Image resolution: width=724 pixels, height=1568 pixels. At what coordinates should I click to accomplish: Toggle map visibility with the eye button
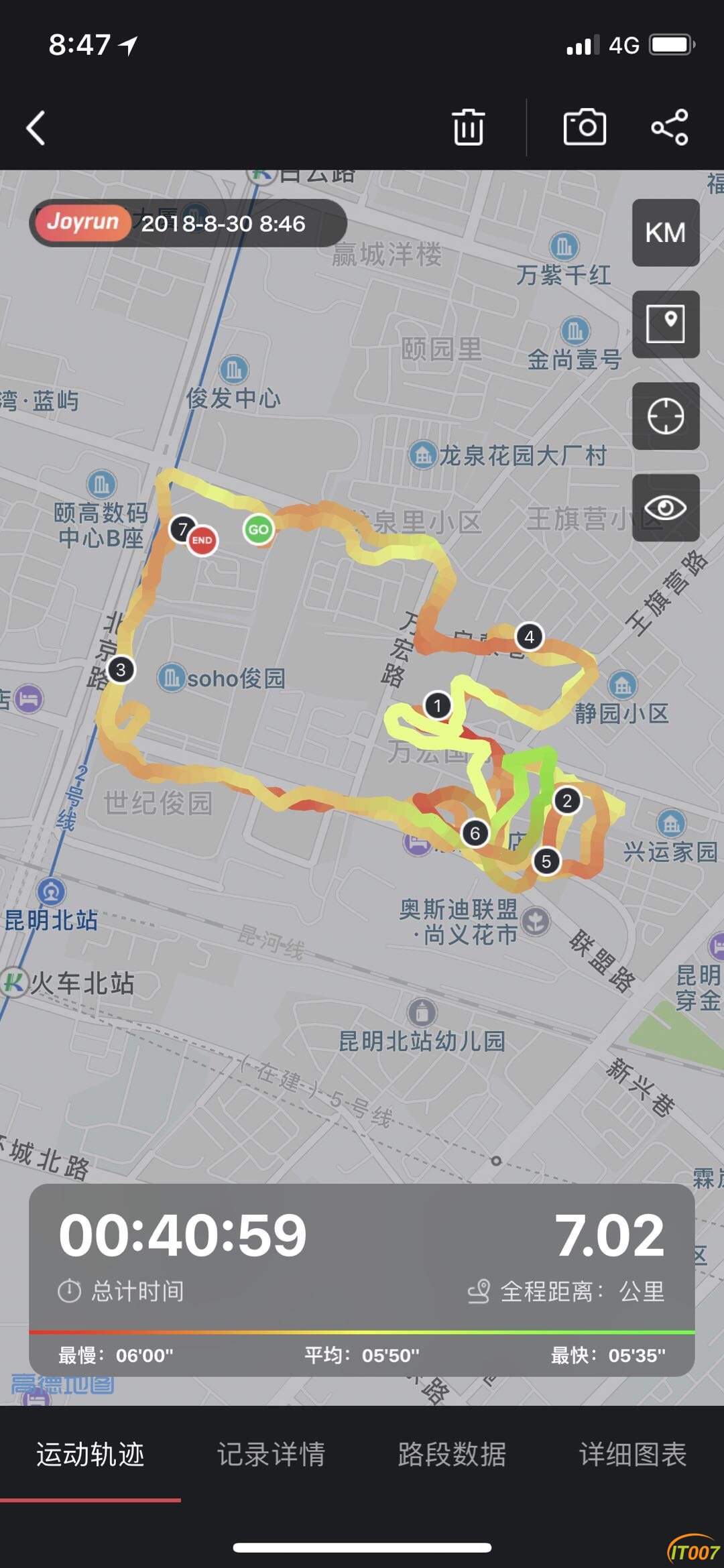point(665,507)
